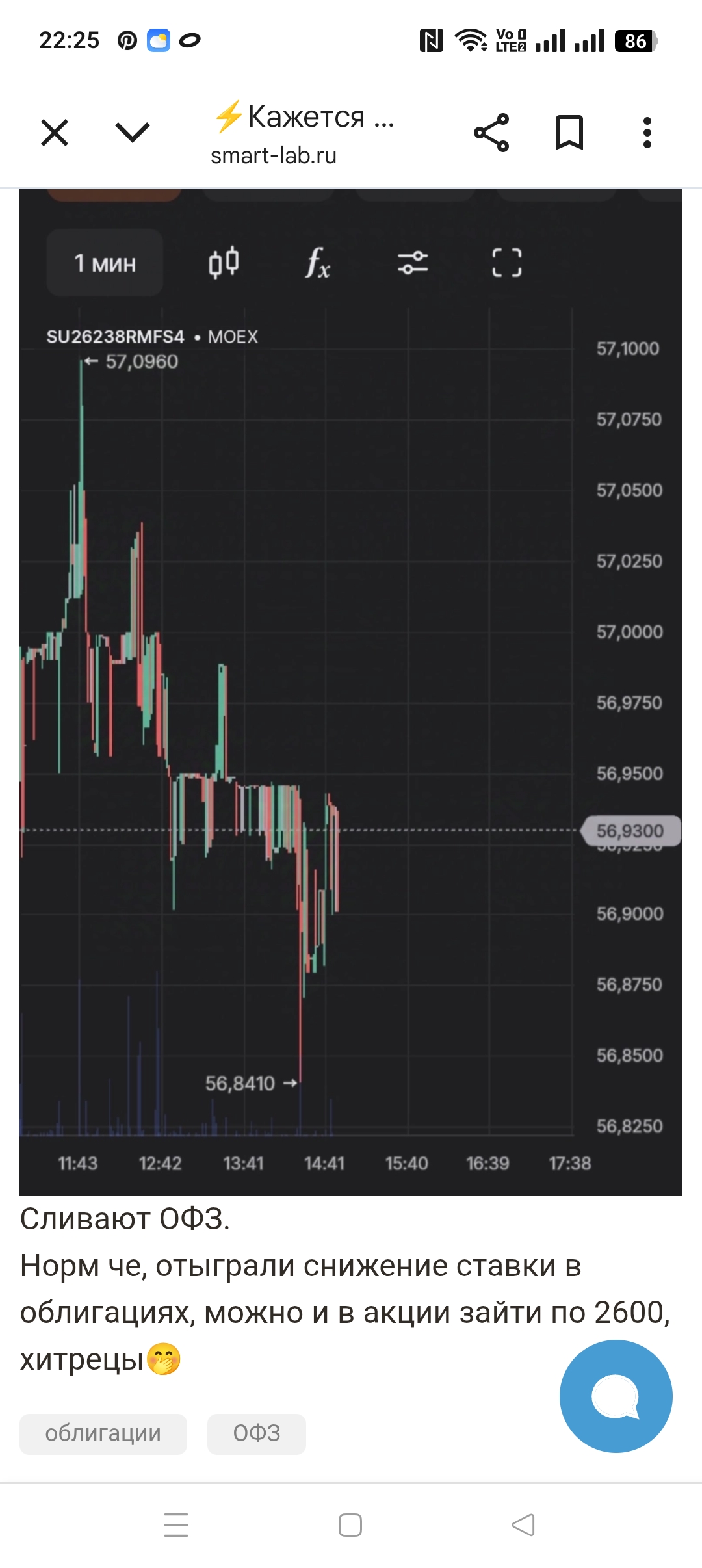Go back using system navigation
Screen dimensions: 702x1568
pyautogui.click(x=523, y=1525)
